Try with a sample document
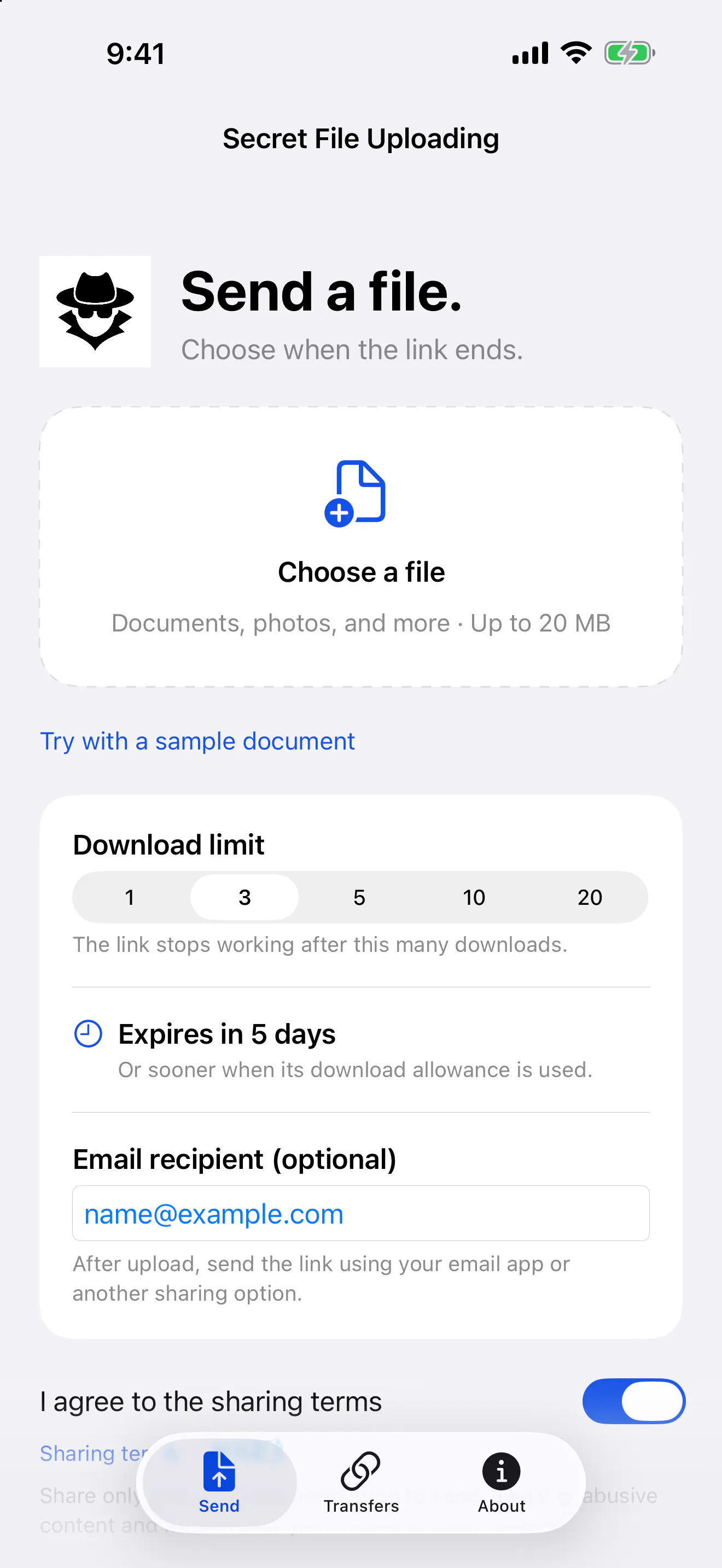The height and width of the screenshot is (1568, 722). (197, 741)
